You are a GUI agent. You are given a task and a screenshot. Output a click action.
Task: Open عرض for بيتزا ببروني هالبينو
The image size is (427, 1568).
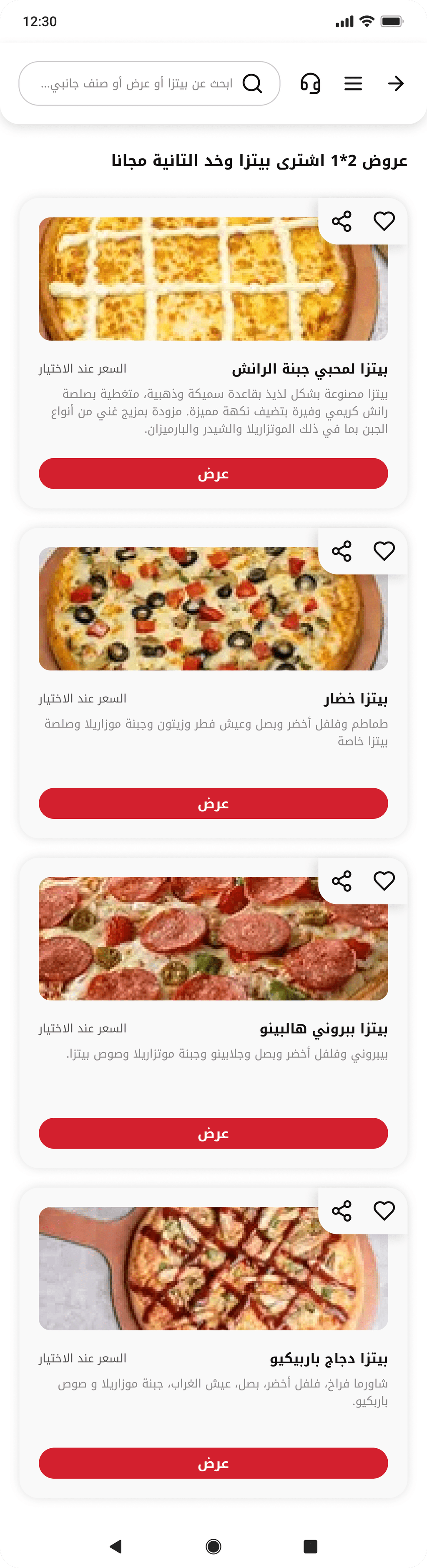pyautogui.click(x=213, y=1134)
